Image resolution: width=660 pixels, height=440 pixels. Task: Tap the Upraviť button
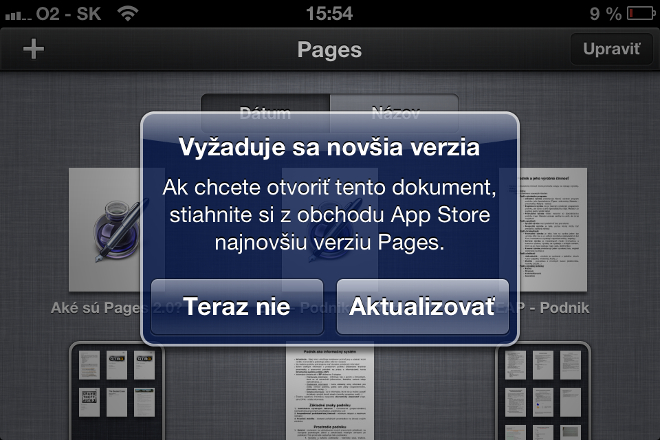(610, 49)
